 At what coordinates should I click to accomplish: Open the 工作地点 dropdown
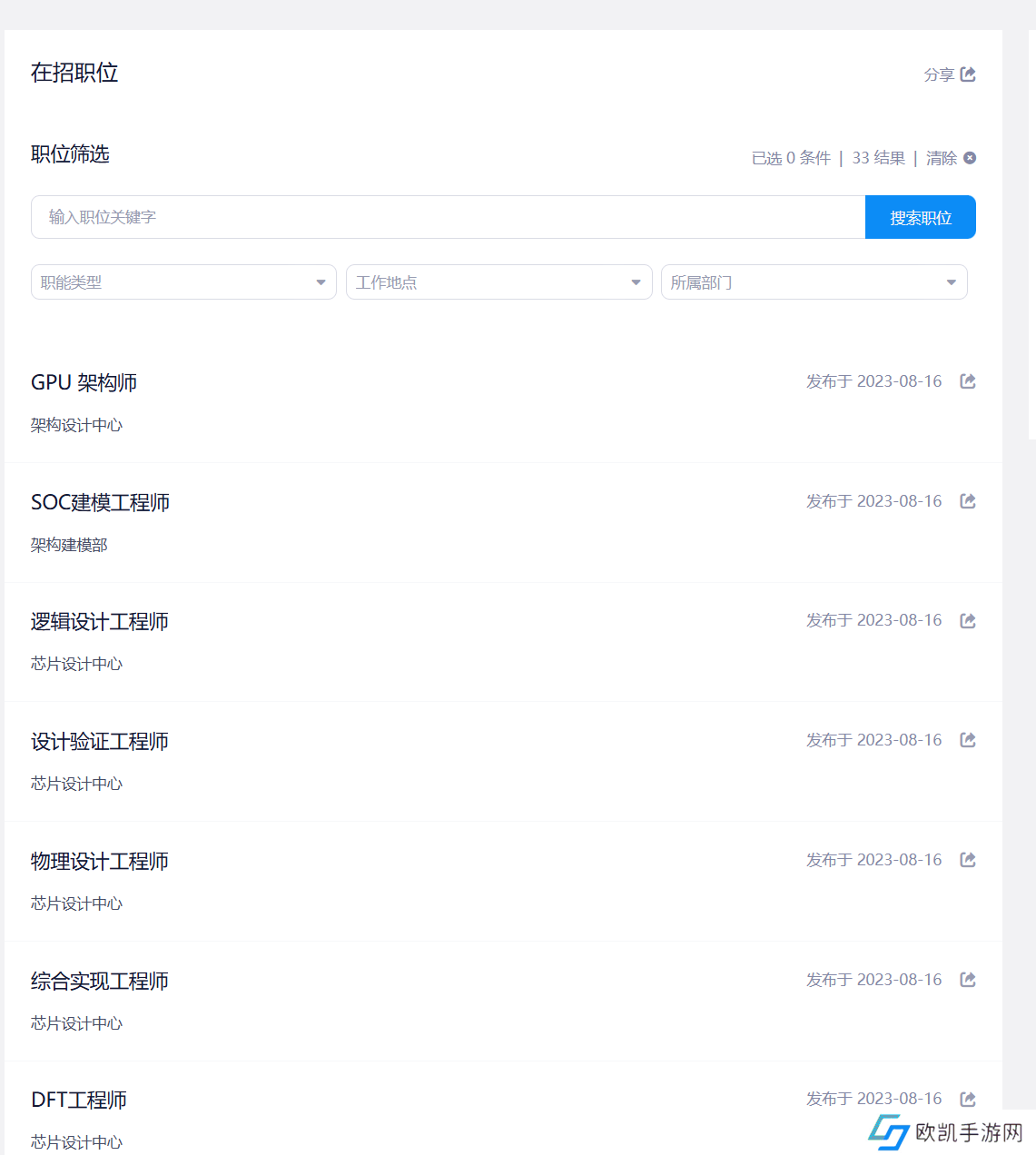(498, 282)
